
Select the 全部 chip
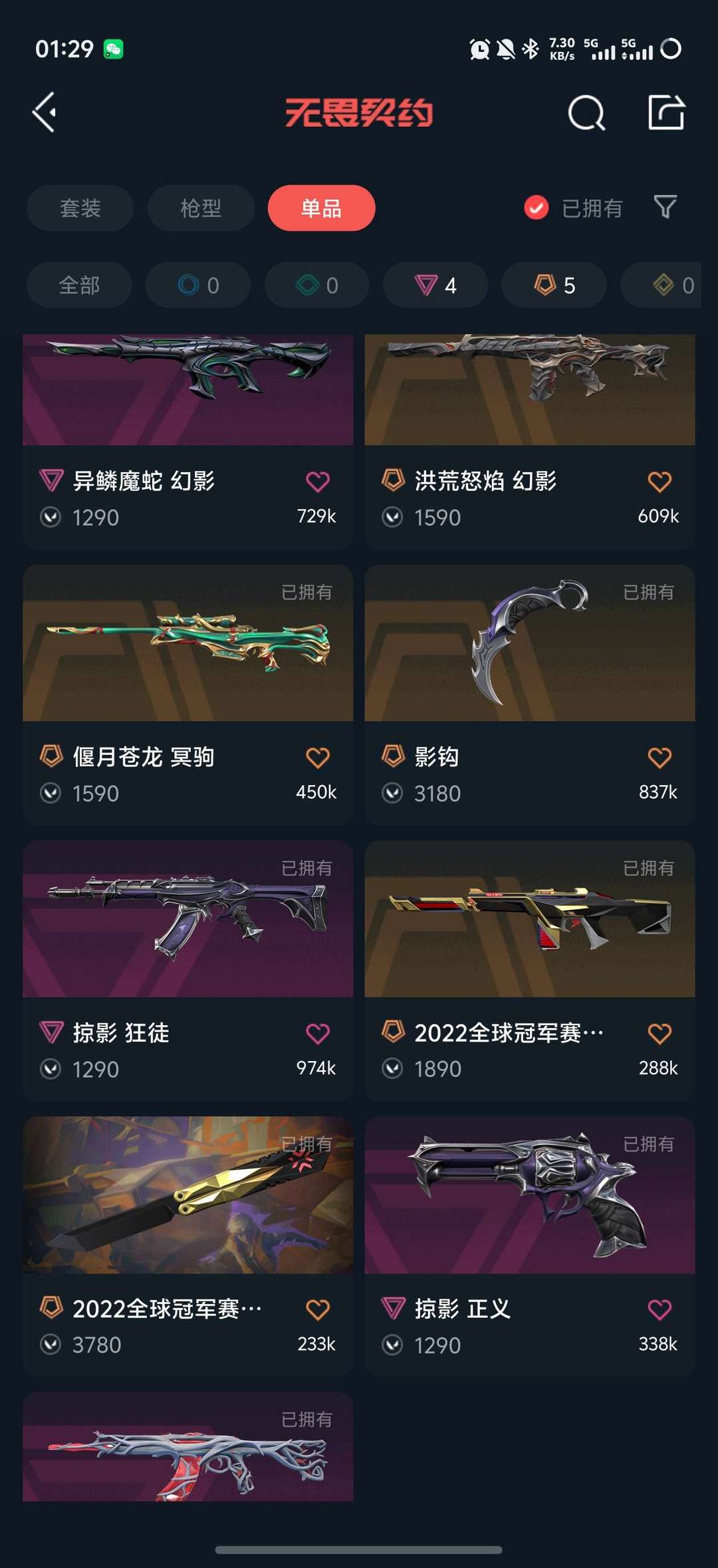pyautogui.click(x=79, y=285)
